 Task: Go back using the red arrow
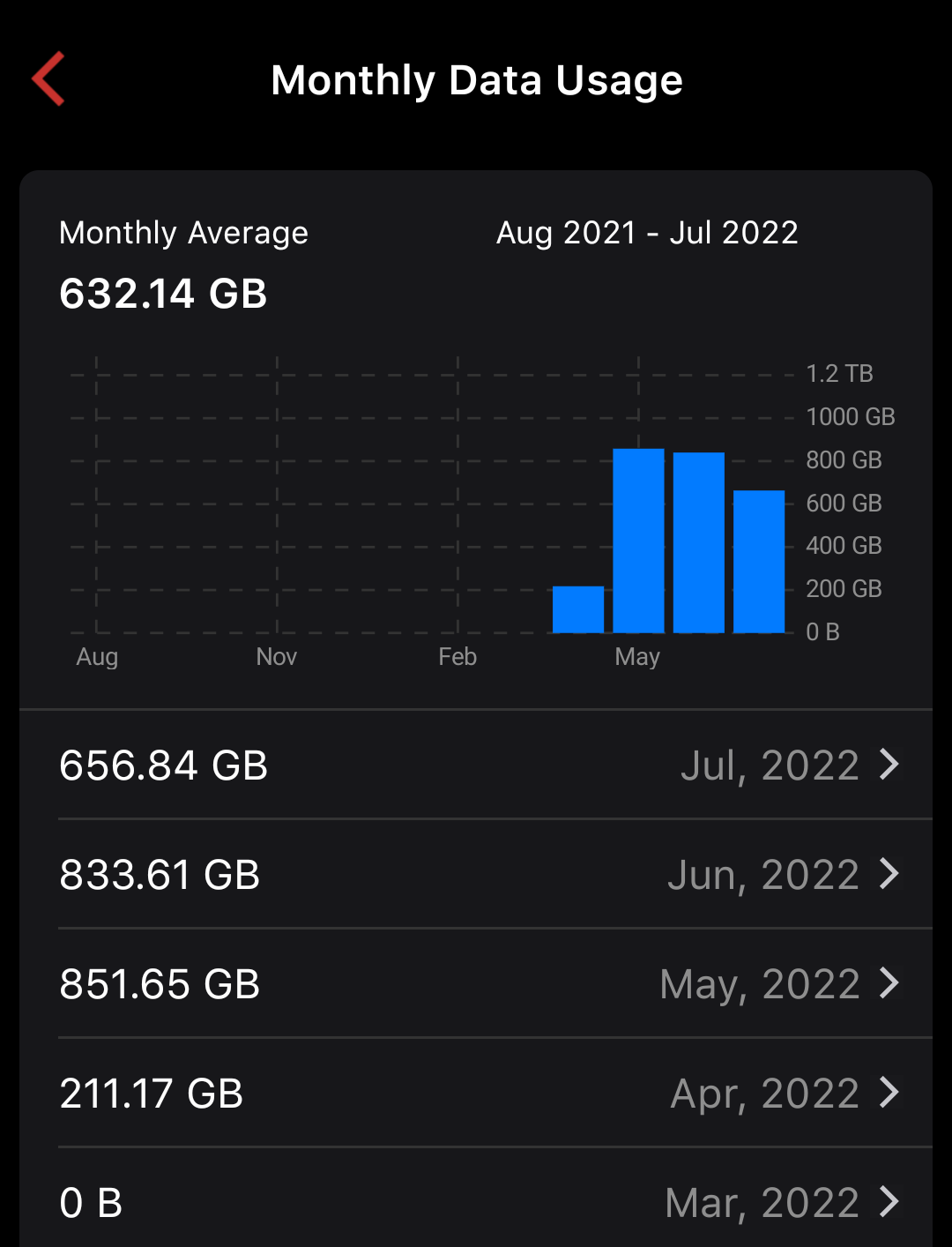48,79
